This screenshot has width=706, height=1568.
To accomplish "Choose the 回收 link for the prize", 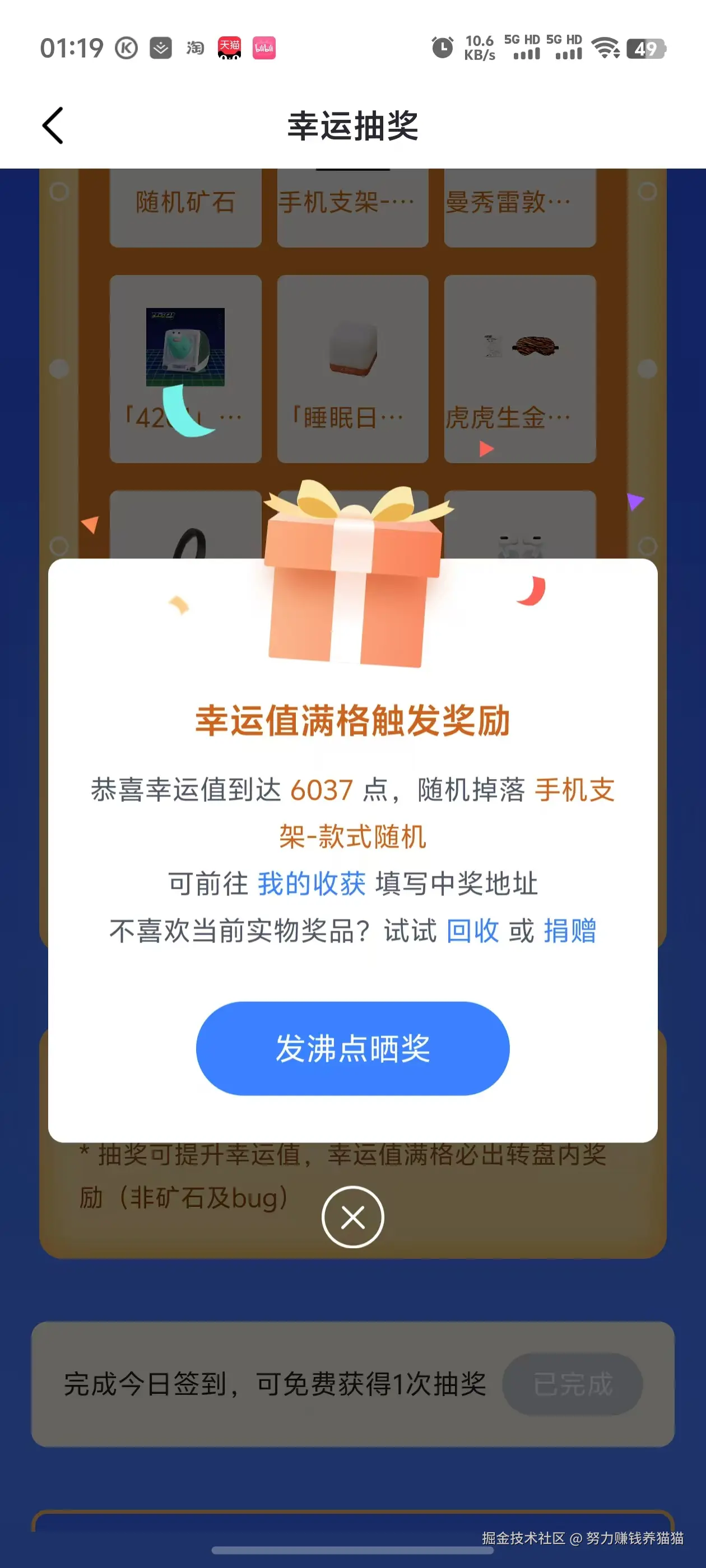I will point(473,931).
